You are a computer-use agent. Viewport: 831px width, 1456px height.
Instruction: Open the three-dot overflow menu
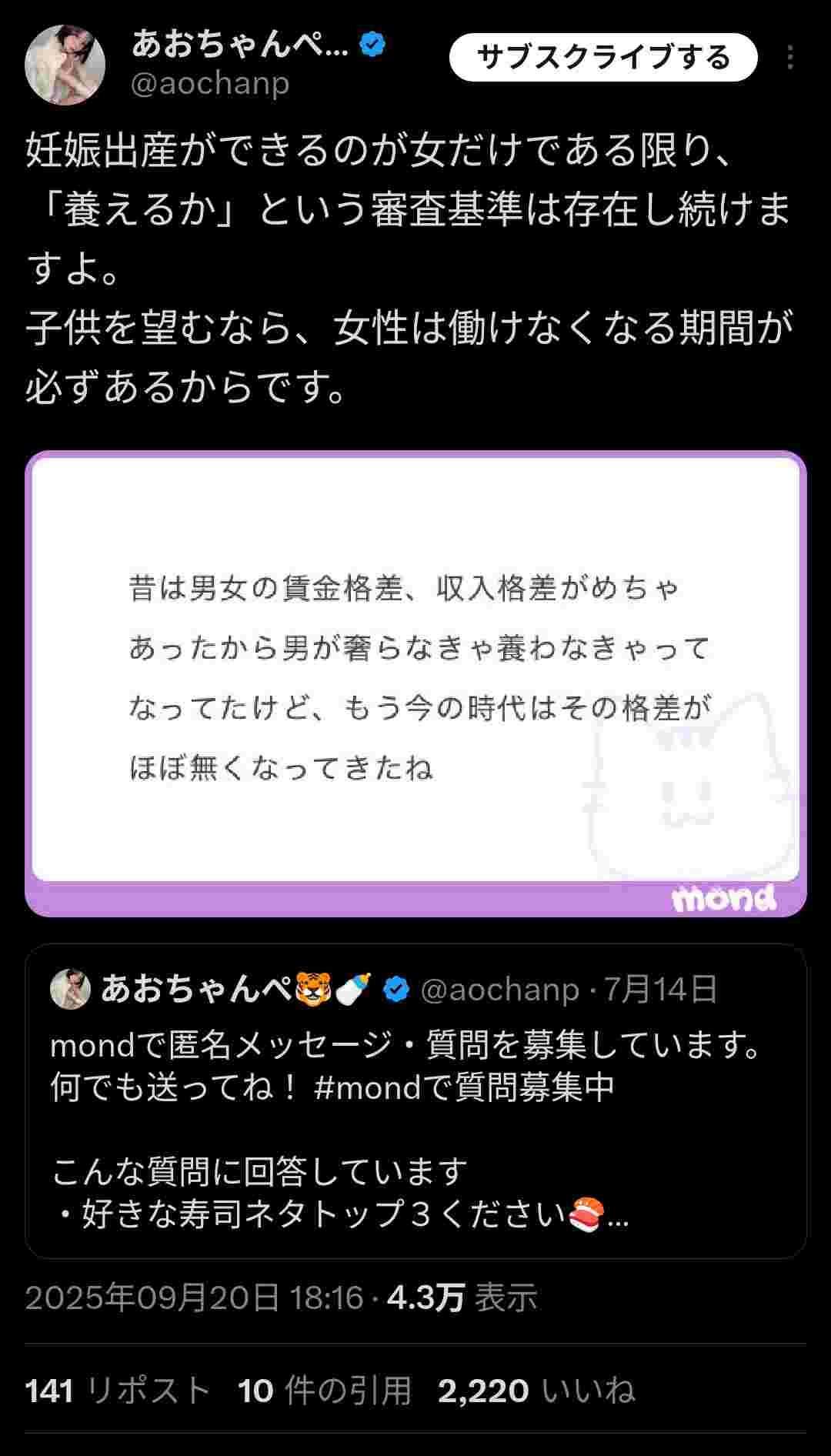790,58
